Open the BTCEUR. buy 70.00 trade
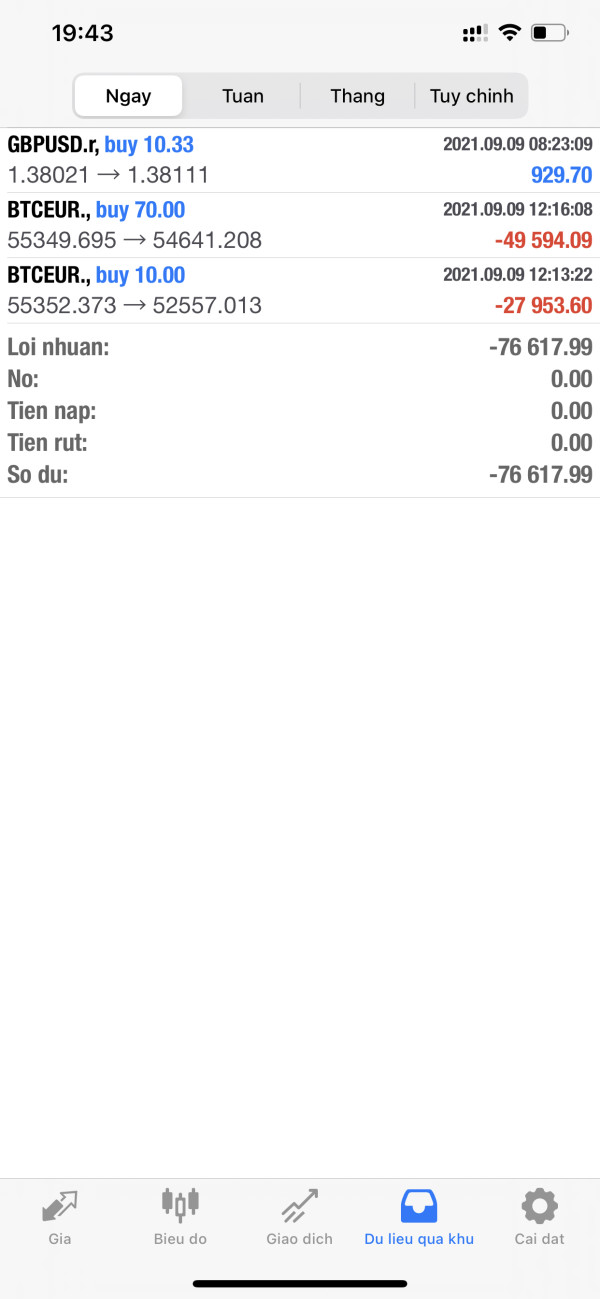This screenshot has height=1299, width=600. [x=300, y=225]
